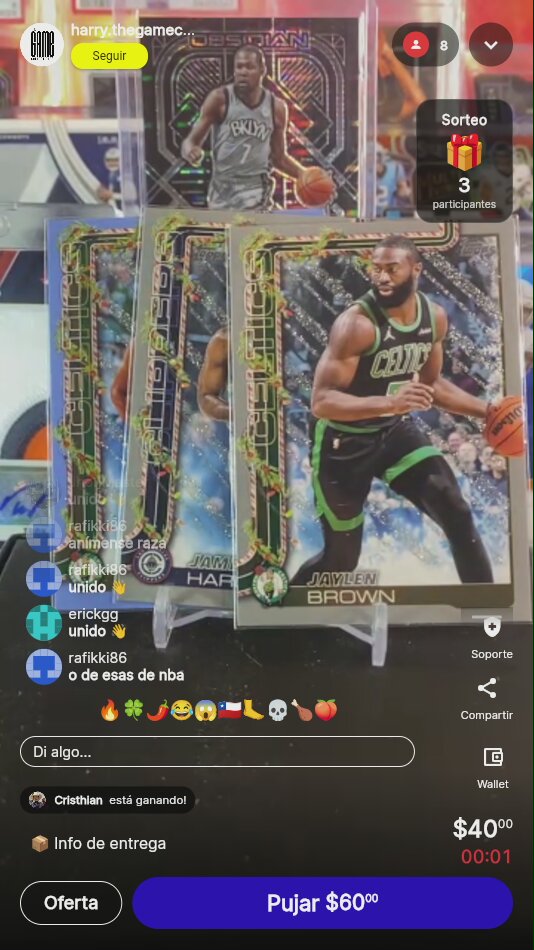Send the fire emoji reaction

pyautogui.click(x=110, y=710)
